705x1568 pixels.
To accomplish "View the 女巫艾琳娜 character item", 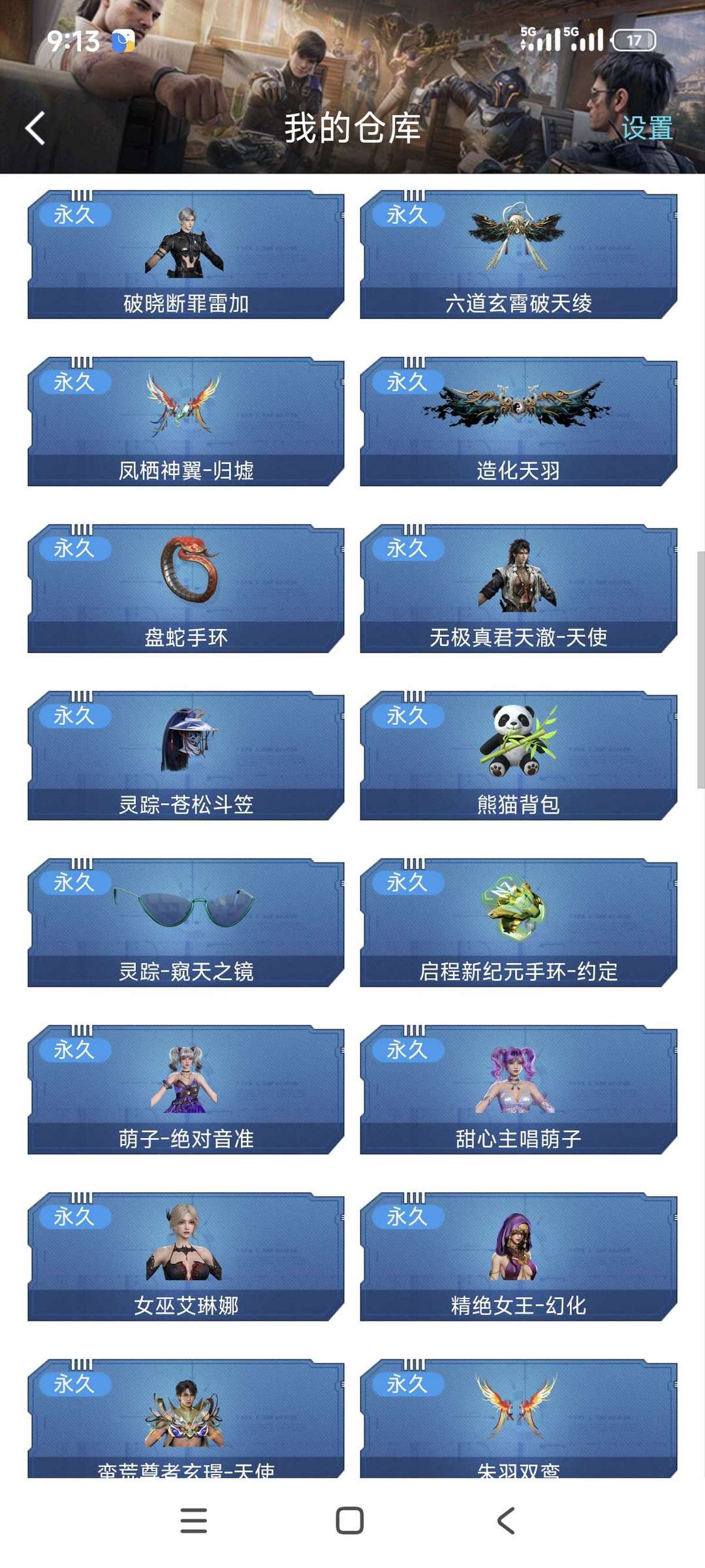I will (x=186, y=1257).
